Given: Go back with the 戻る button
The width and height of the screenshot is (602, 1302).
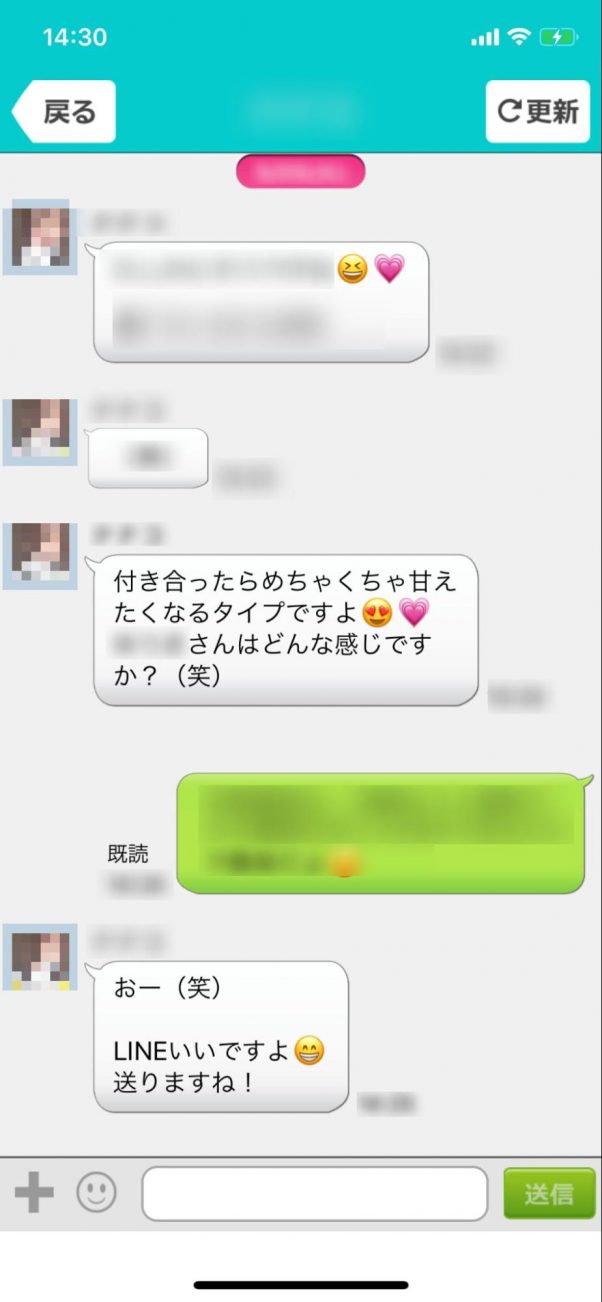Looking at the screenshot, I should click(65, 111).
